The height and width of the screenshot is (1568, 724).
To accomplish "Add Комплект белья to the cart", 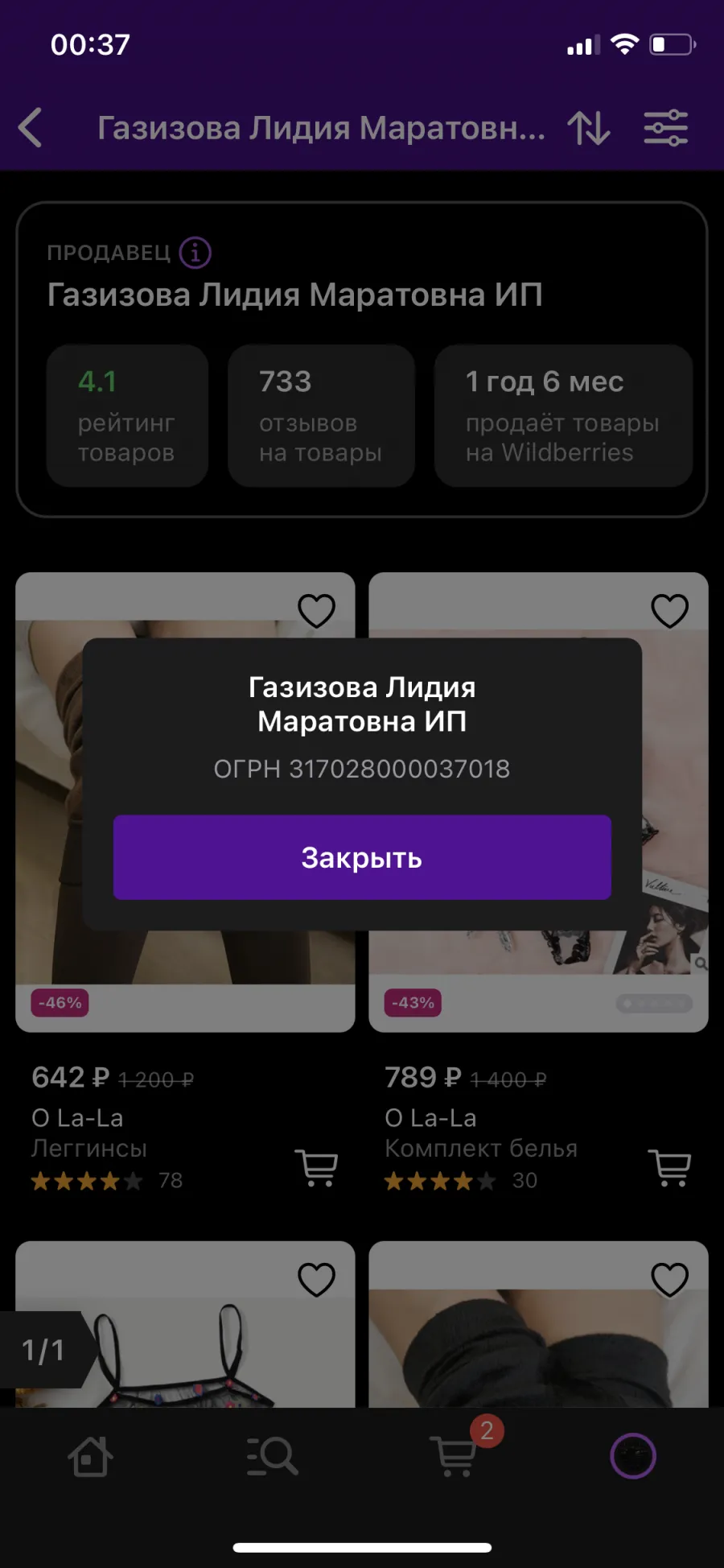I will (x=669, y=1167).
